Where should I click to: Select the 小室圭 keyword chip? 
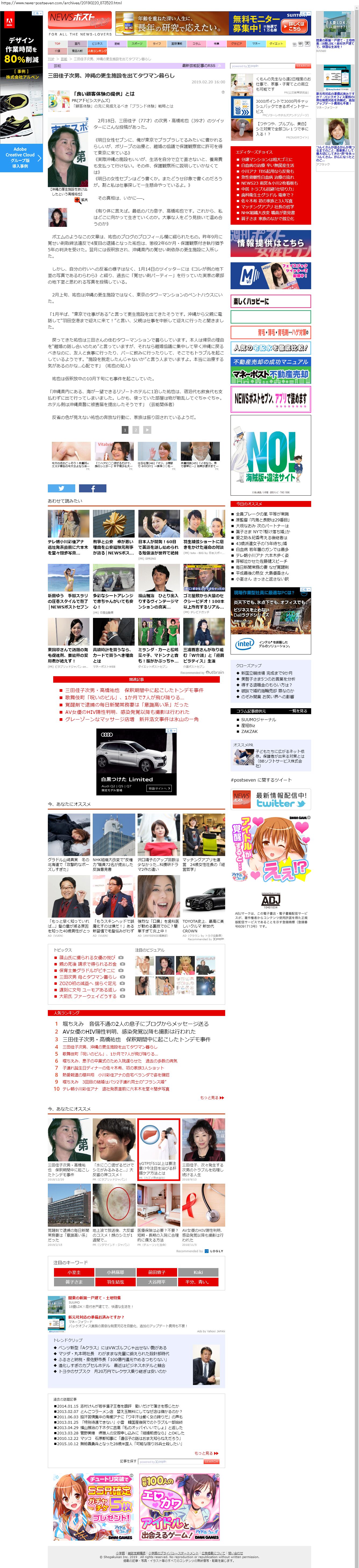[74, 1272]
